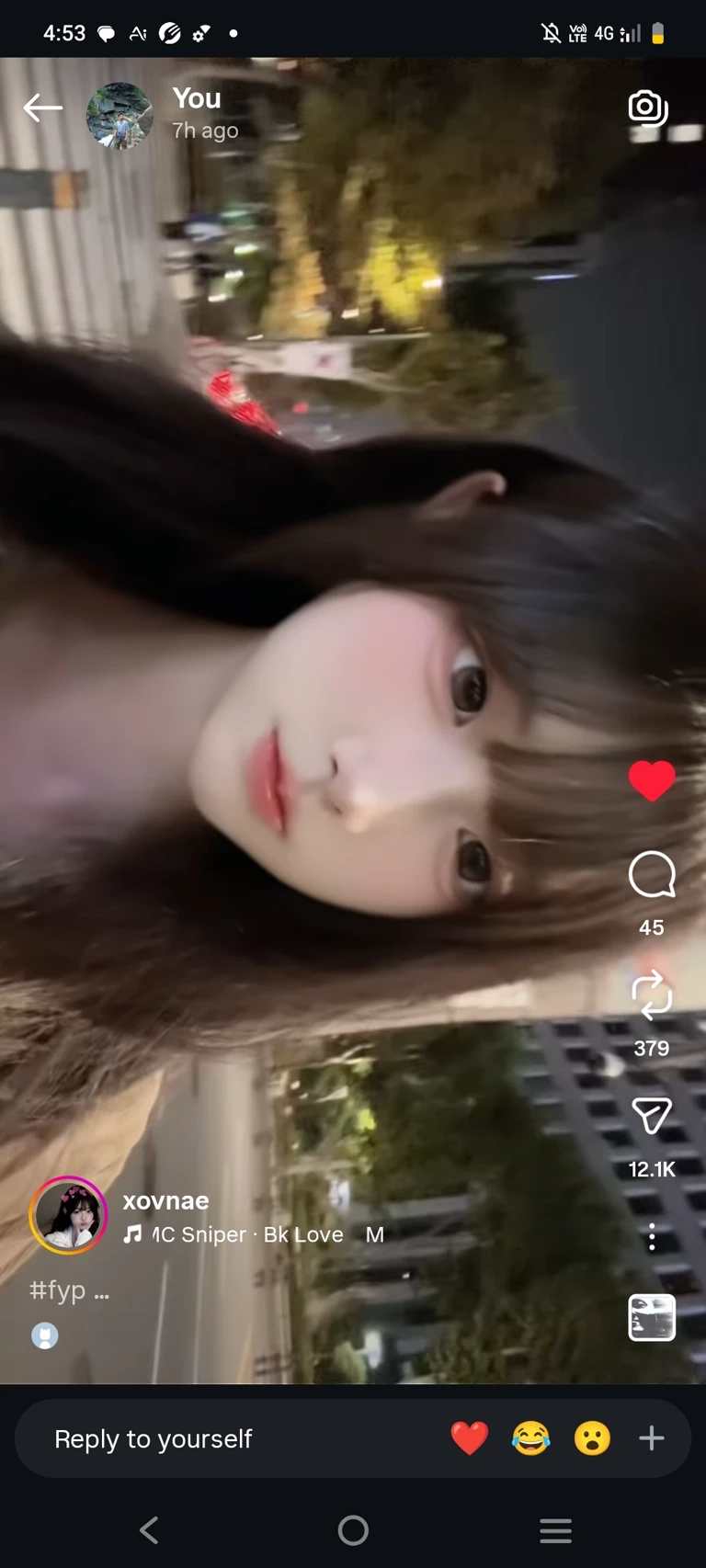Screen dimensions: 706x1568
Task: Share the reel via paper plane icon
Action: pyautogui.click(x=652, y=1116)
